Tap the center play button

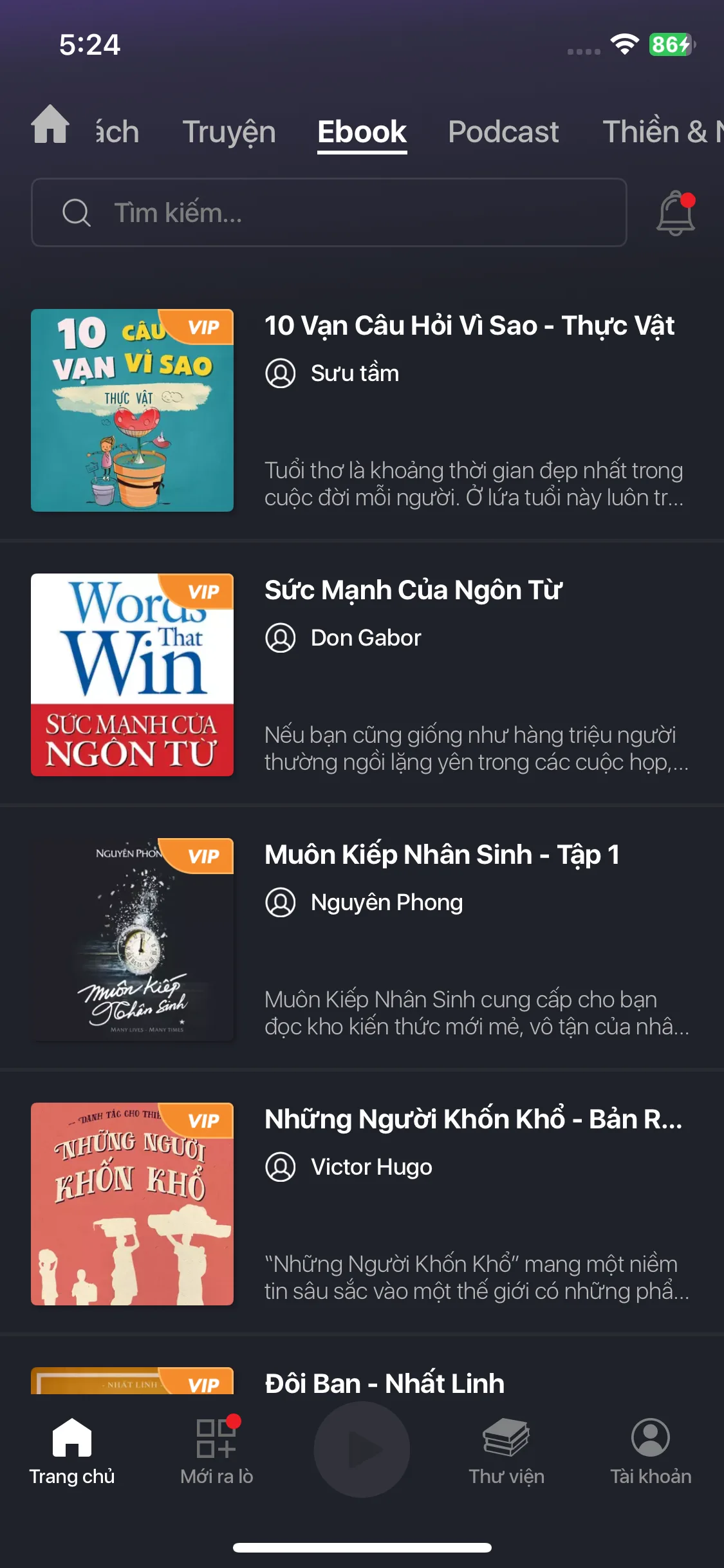coord(362,1450)
